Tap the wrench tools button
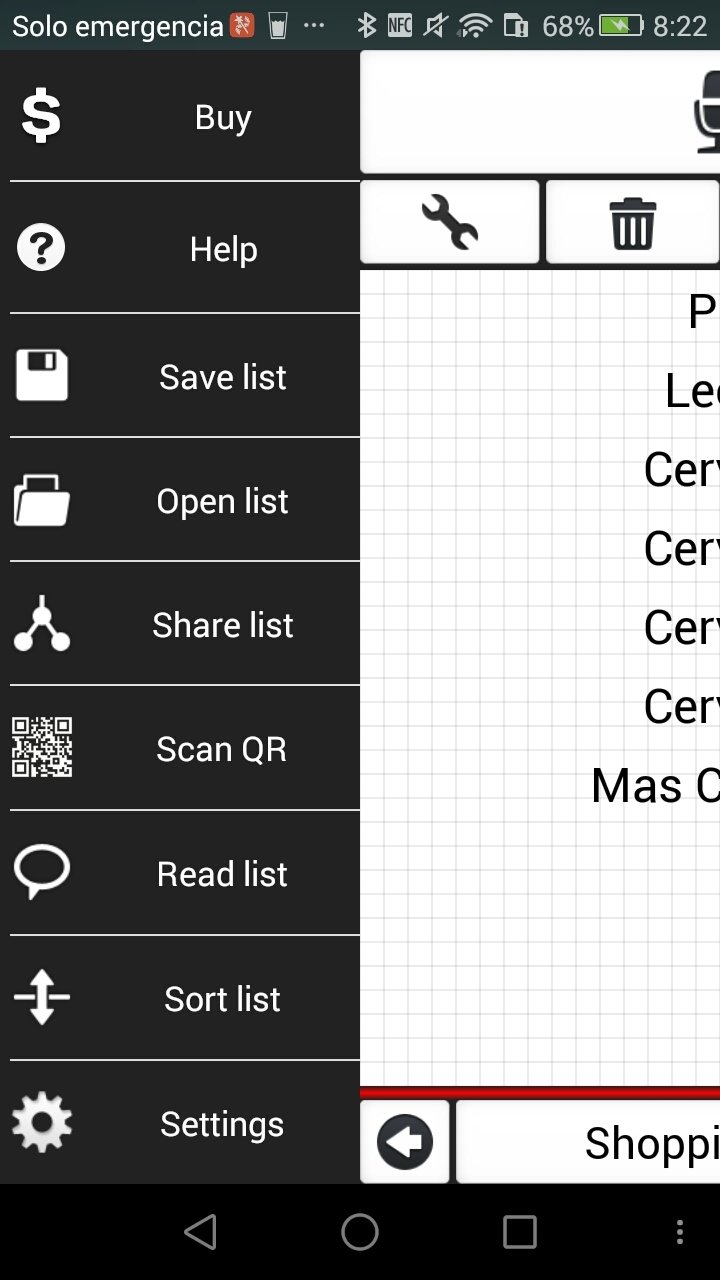This screenshot has height=1280, width=720. tap(450, 222)
